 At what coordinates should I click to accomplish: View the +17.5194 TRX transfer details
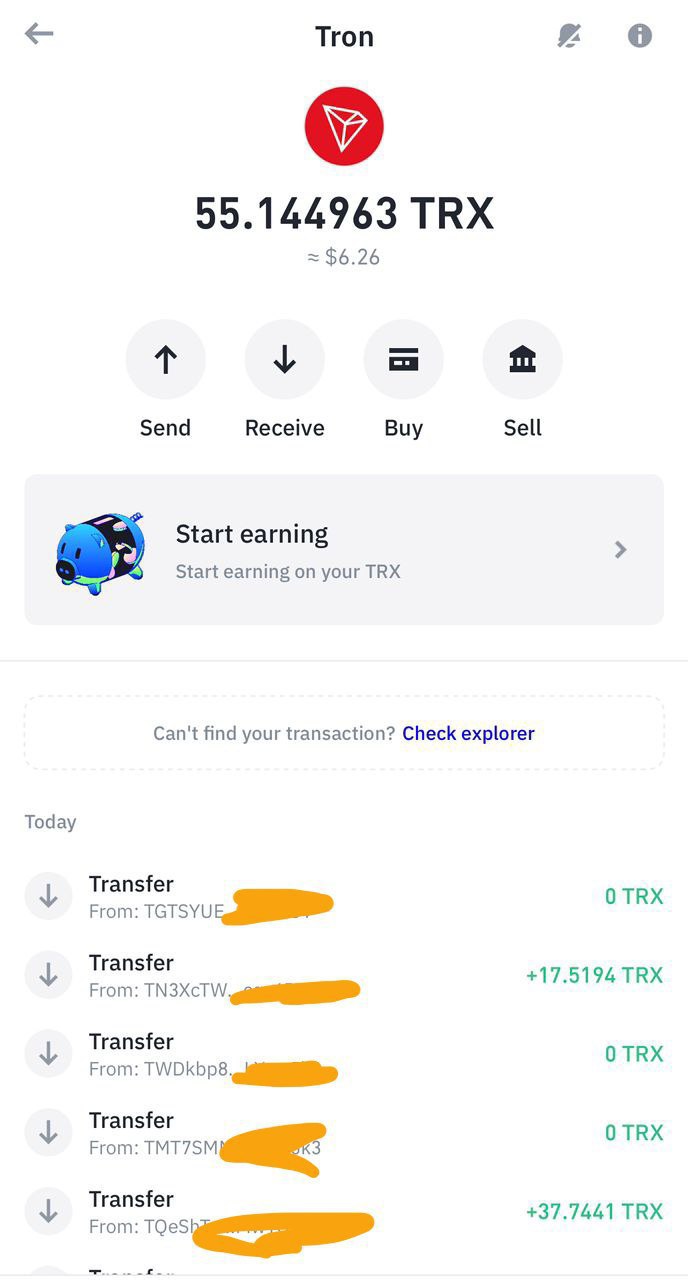(x=344, y=975)
